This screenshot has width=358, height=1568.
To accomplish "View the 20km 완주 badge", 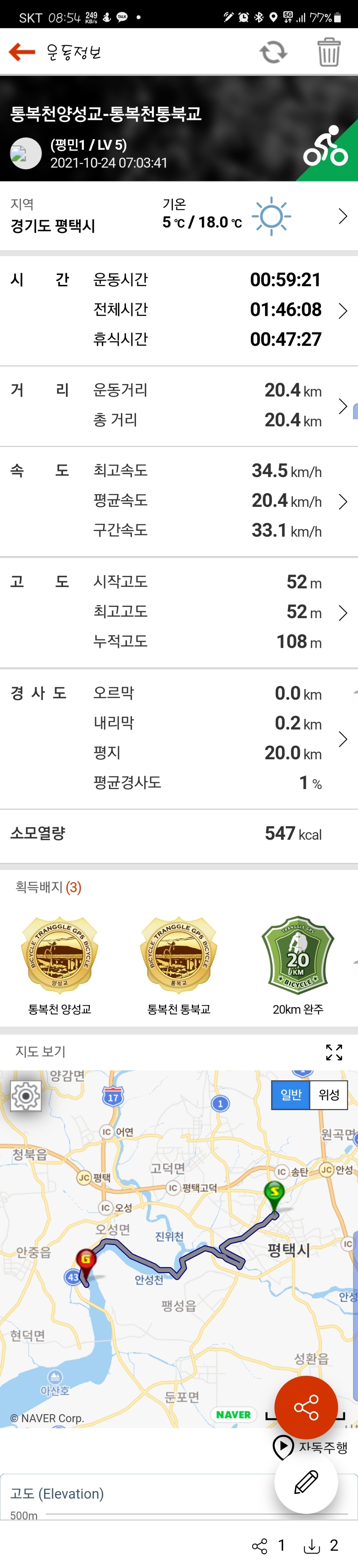I will tap(298, 956).
